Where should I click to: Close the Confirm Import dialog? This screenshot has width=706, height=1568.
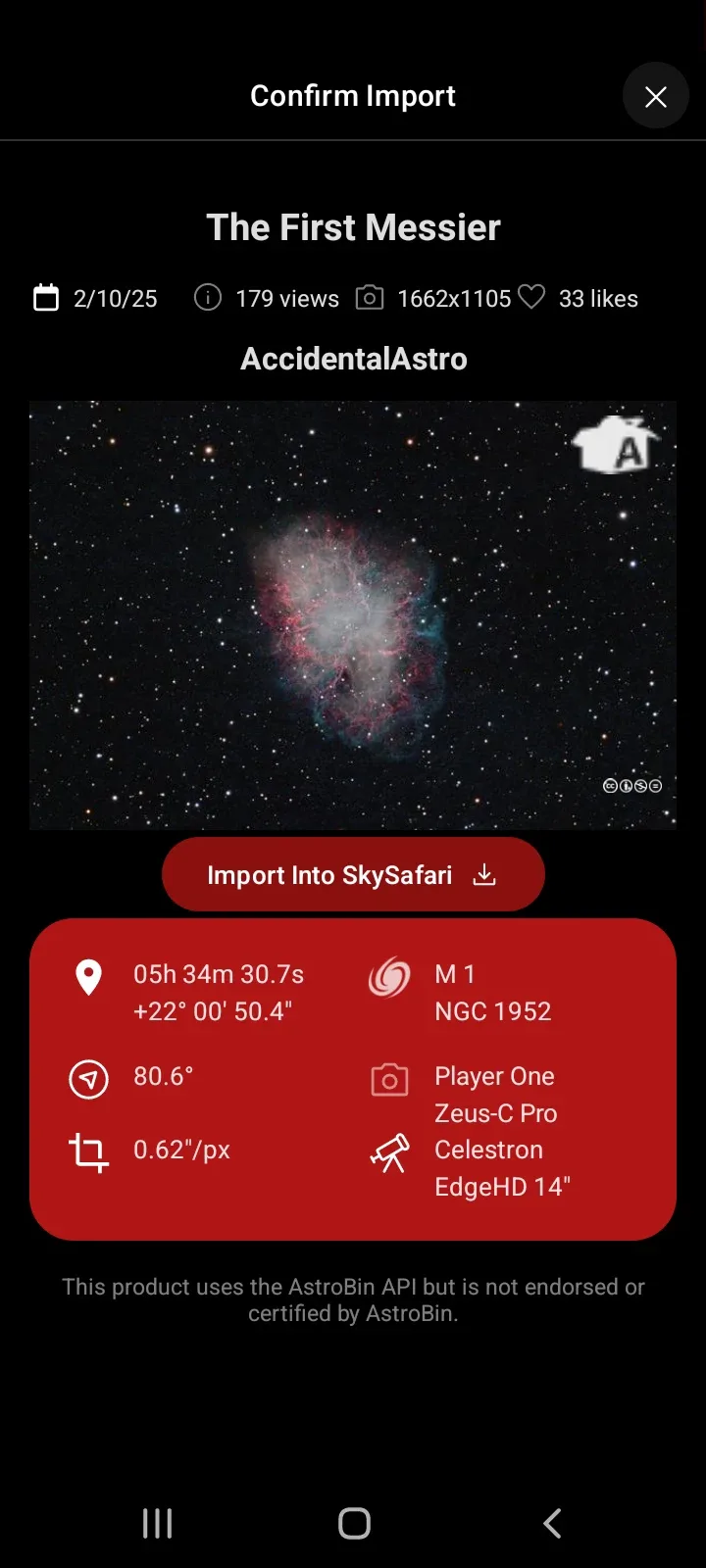(655, 96)
